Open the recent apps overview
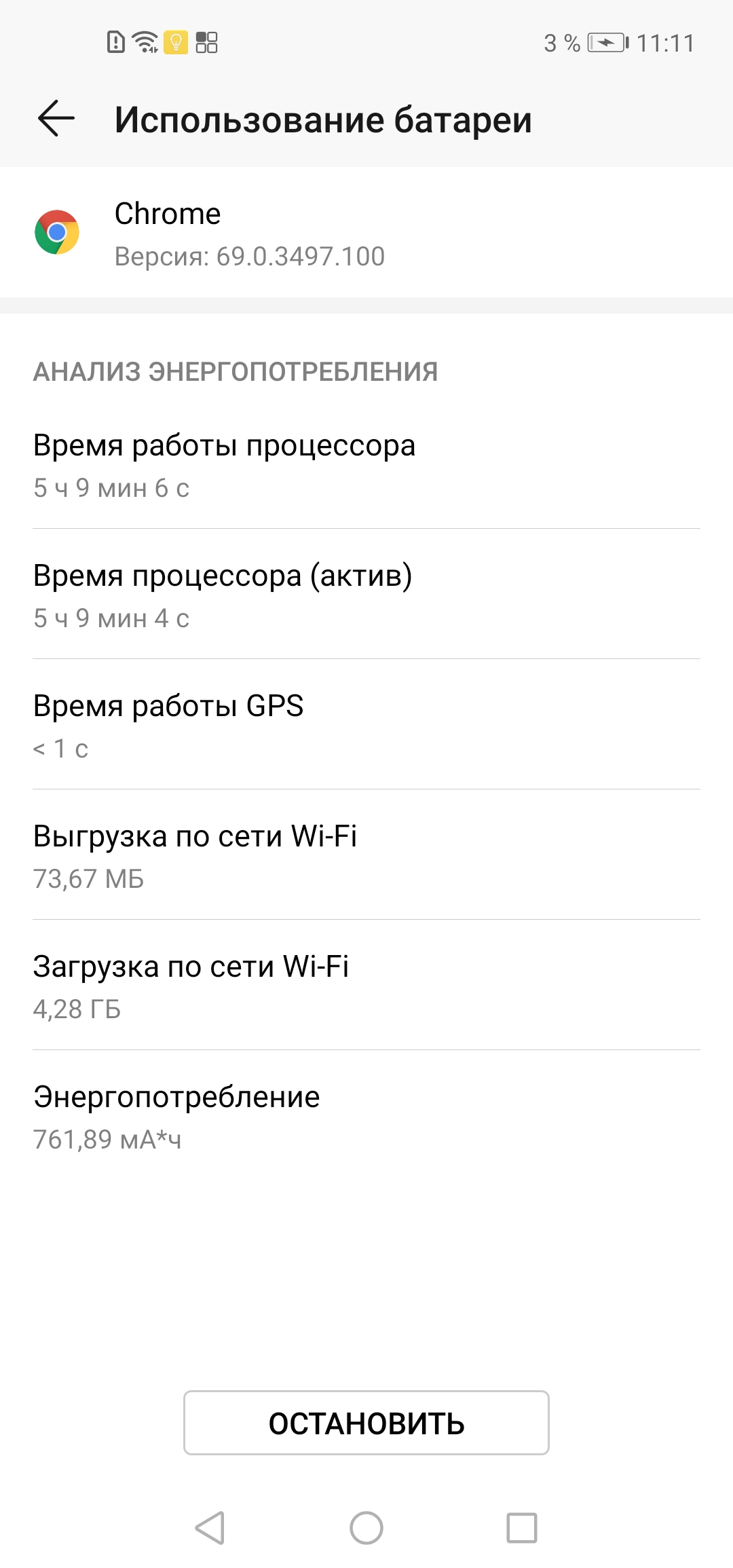This screenshot has width=733, height=1568. tap(522, 1528)
